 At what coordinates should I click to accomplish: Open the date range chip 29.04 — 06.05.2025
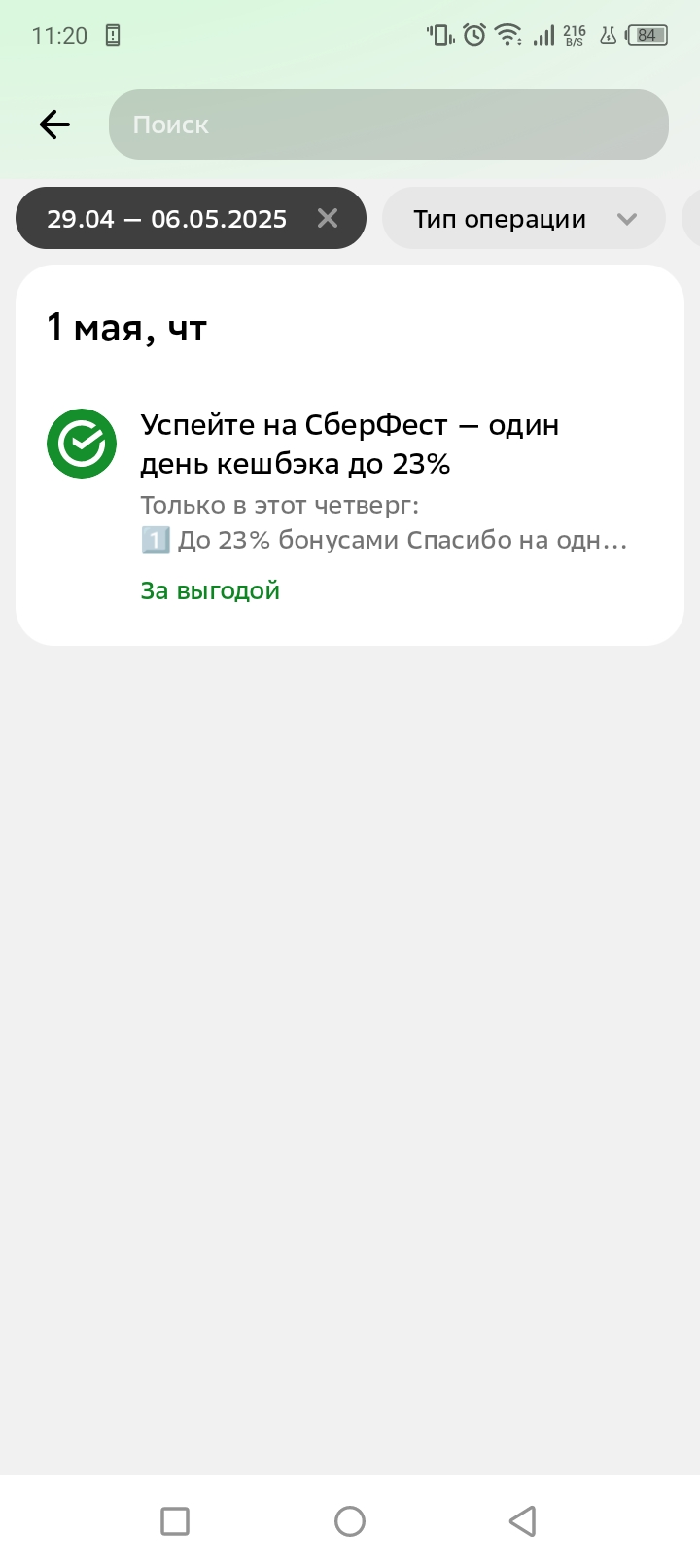click(167, 218)
